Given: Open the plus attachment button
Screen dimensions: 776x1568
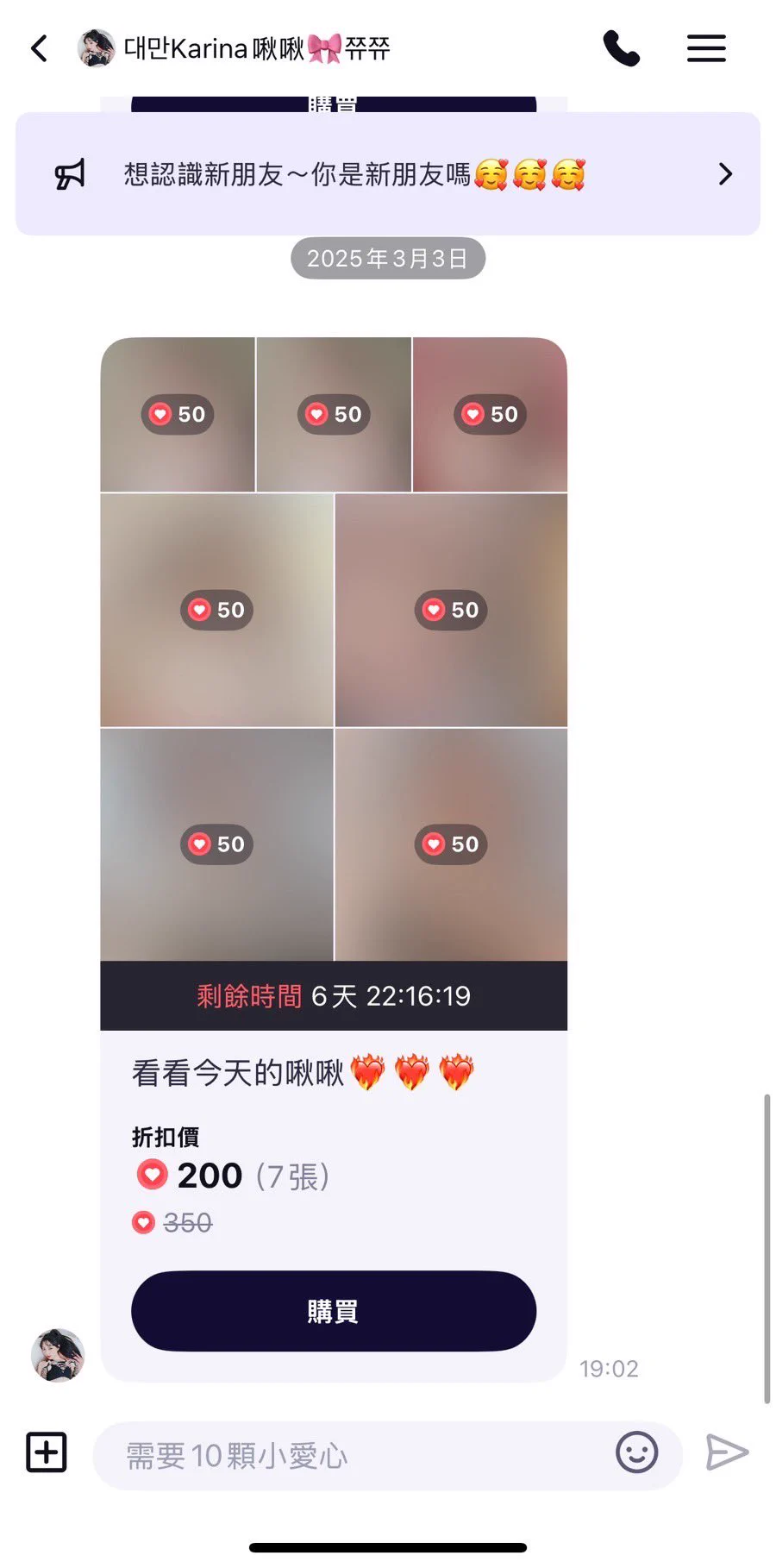Looking at the screenshot, I should [47, 1452].
